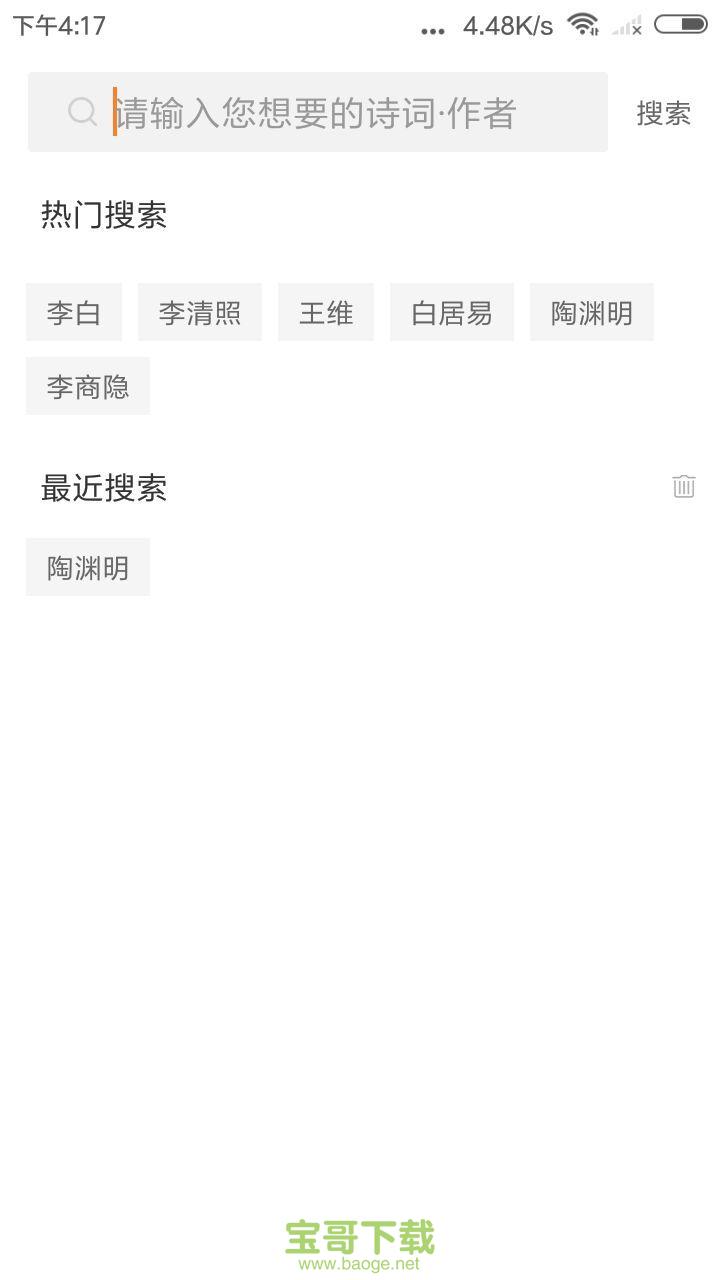Viewport: 720px width, 1280px height.
Task: Tap the Wi-Fi status icon
Action: (582, 27)
